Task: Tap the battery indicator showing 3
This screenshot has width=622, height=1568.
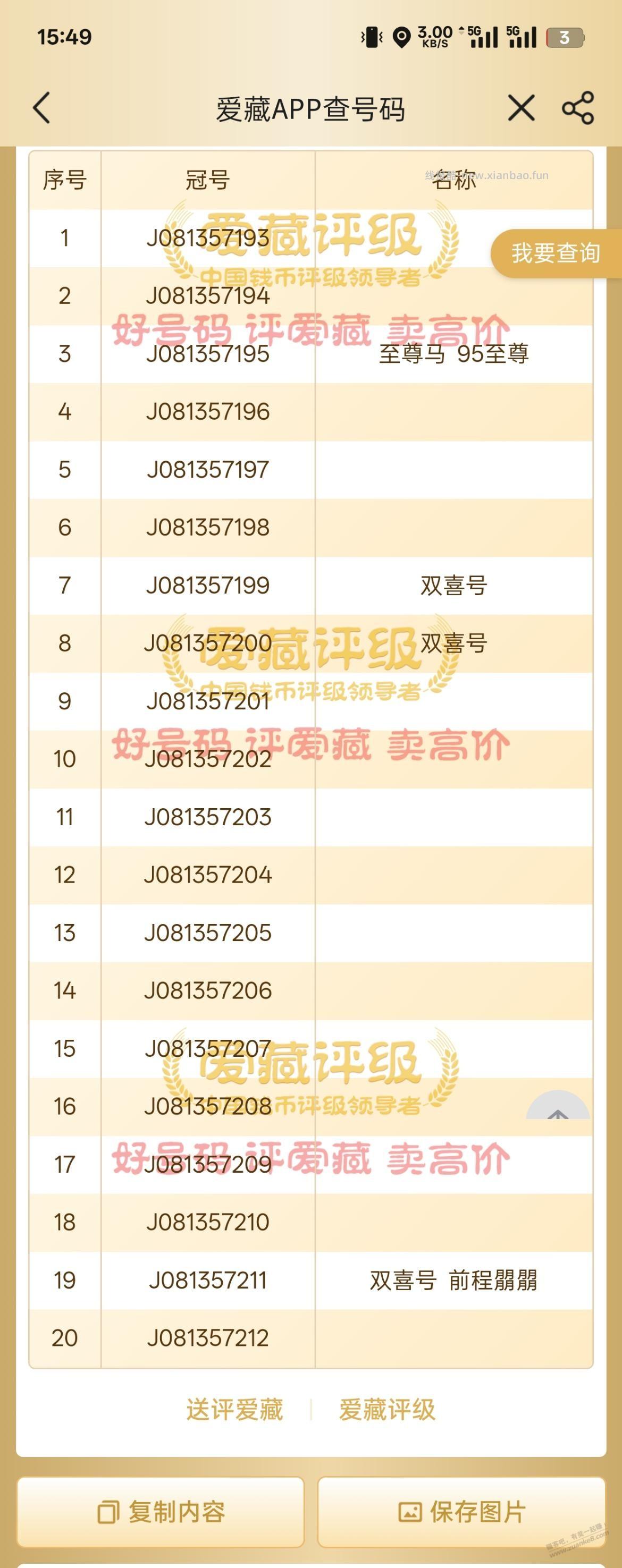Action: (564, 37)
